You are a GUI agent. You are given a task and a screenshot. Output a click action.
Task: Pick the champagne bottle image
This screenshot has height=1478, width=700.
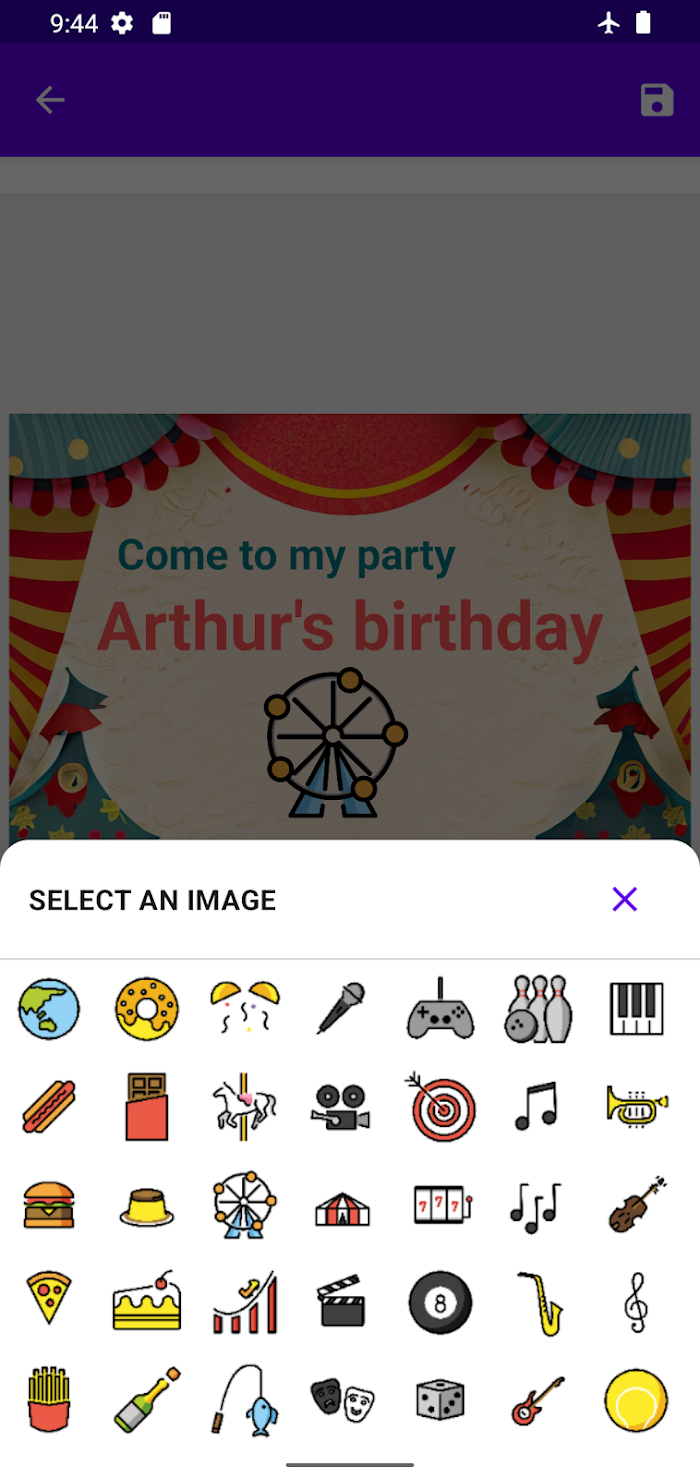[x=147, y=1399]
